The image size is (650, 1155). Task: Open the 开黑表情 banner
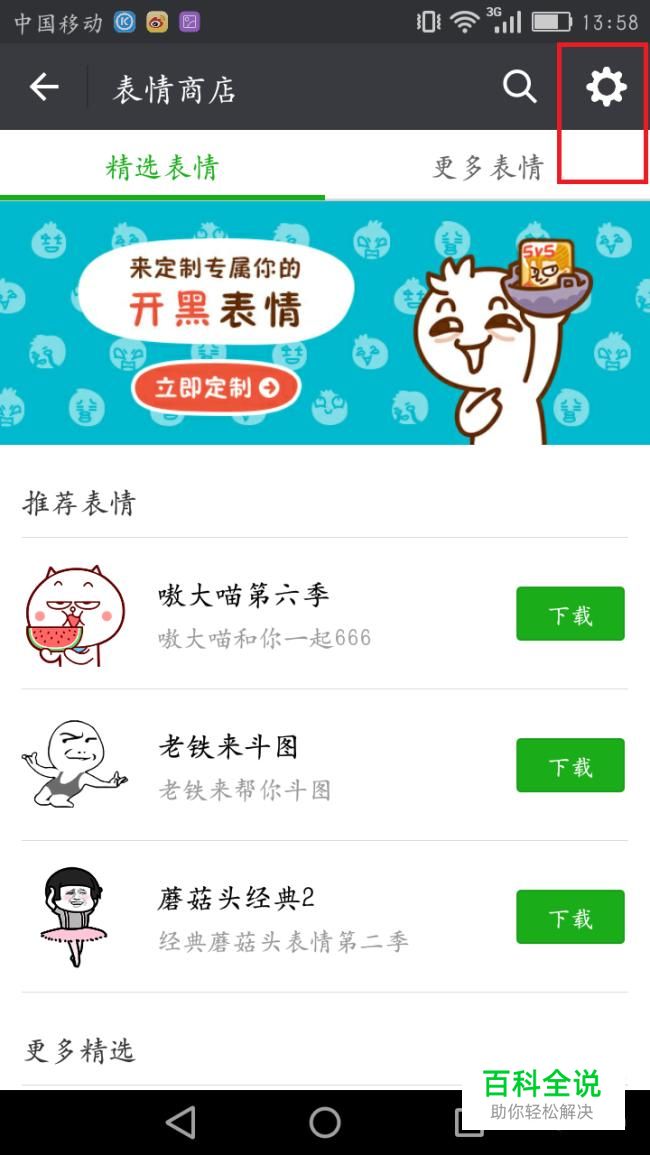(325, 322)
